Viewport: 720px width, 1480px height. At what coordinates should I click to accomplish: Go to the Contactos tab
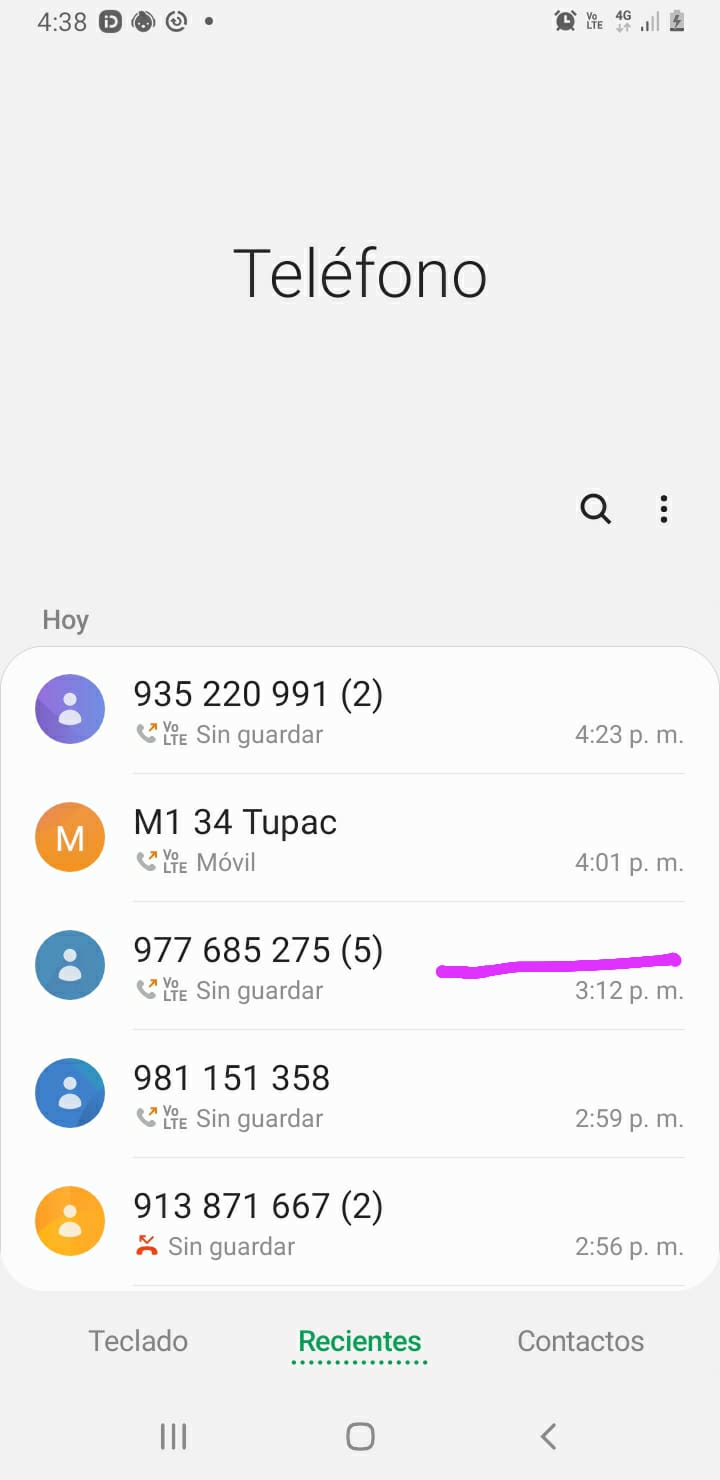point(580,1341)
